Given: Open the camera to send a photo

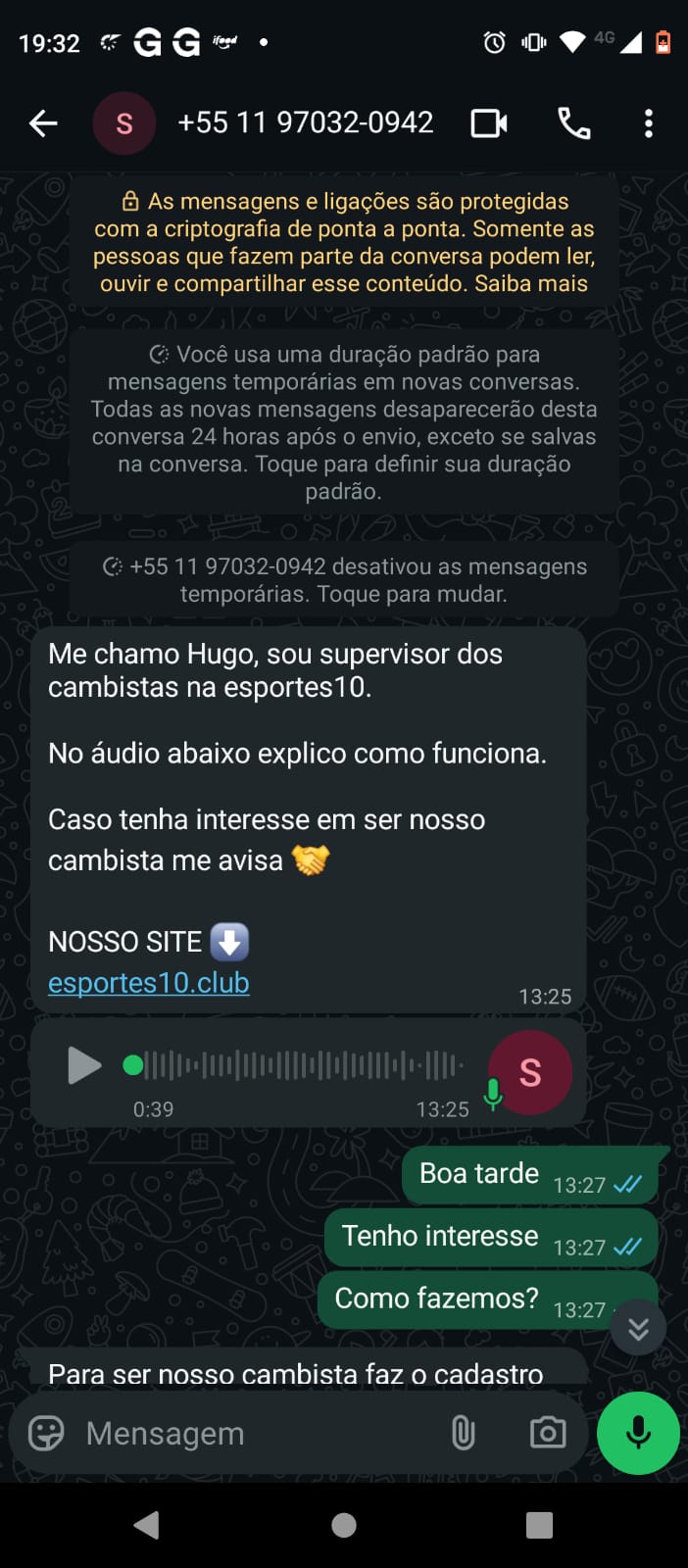Looking at the screenshot, I should point(547,1433).
